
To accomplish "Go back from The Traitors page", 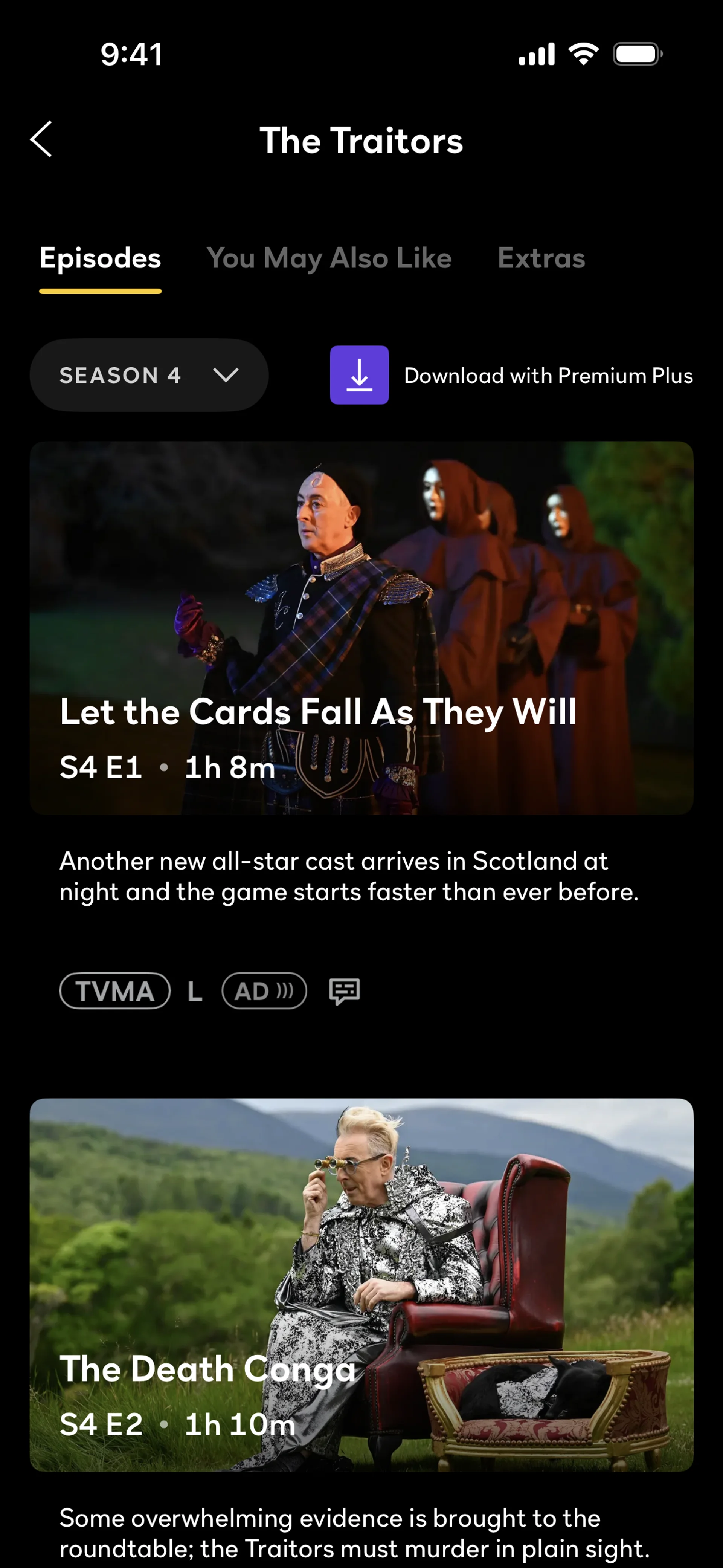I will (x=41, y=139).
